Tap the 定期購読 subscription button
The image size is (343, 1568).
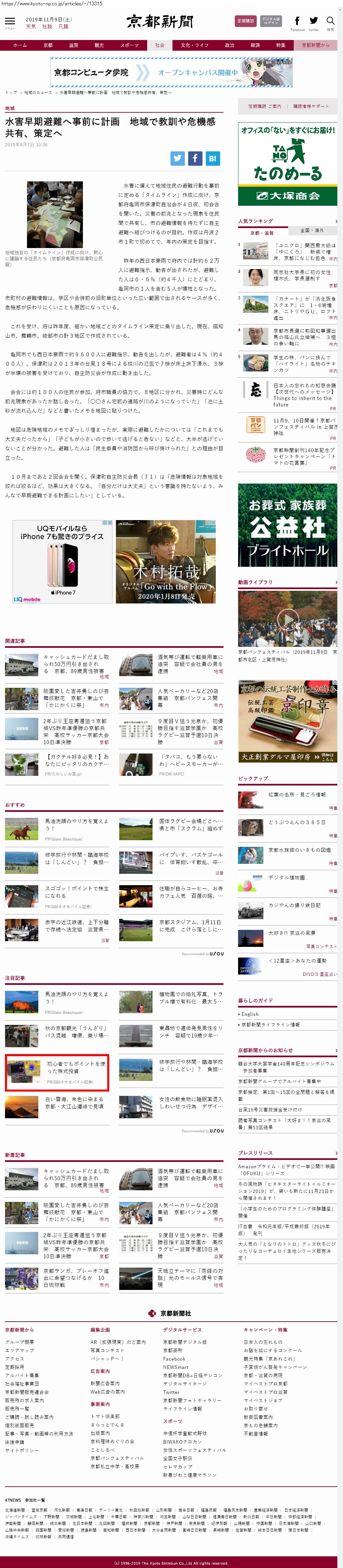pyautogui.click(x=246, y=21)
